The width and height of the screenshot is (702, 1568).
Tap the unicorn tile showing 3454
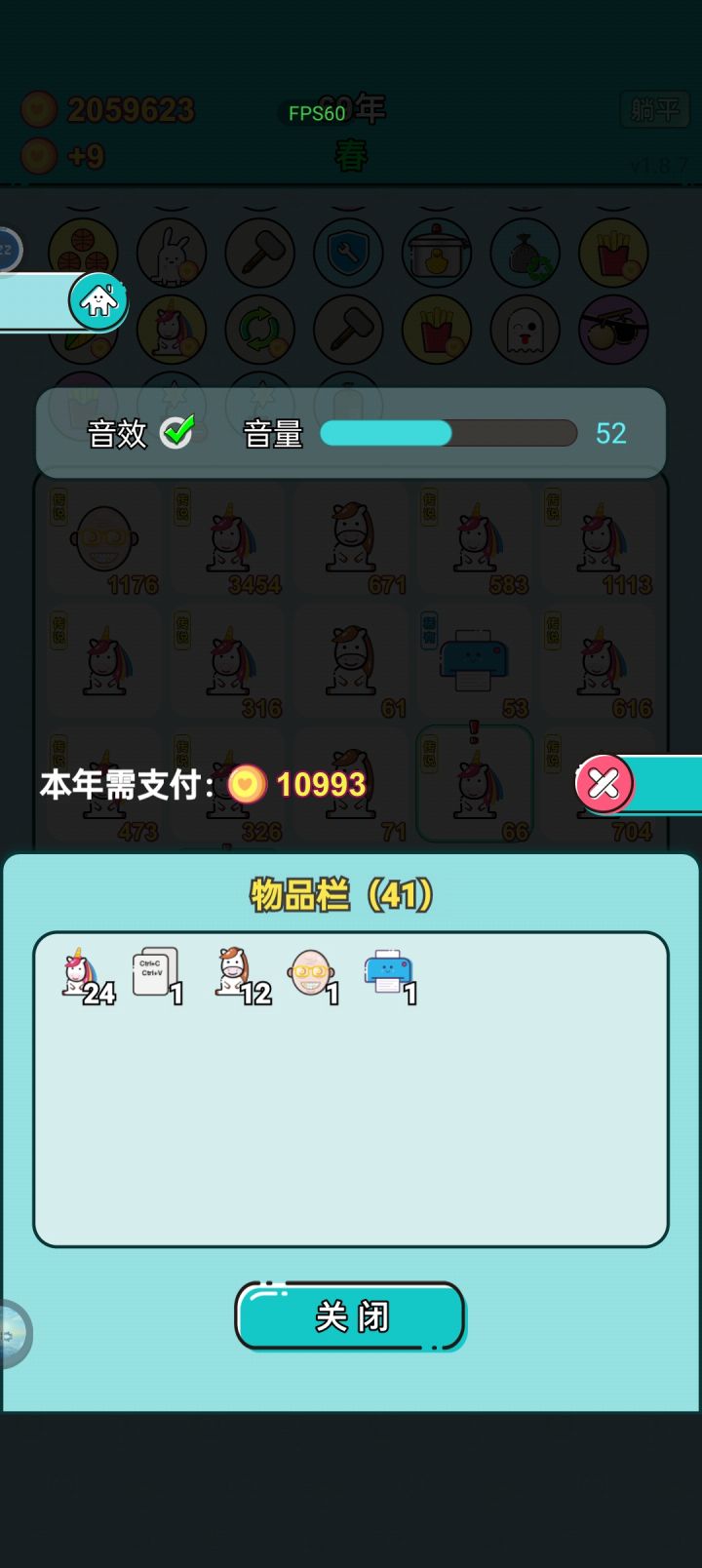click(x=227, y=539)
